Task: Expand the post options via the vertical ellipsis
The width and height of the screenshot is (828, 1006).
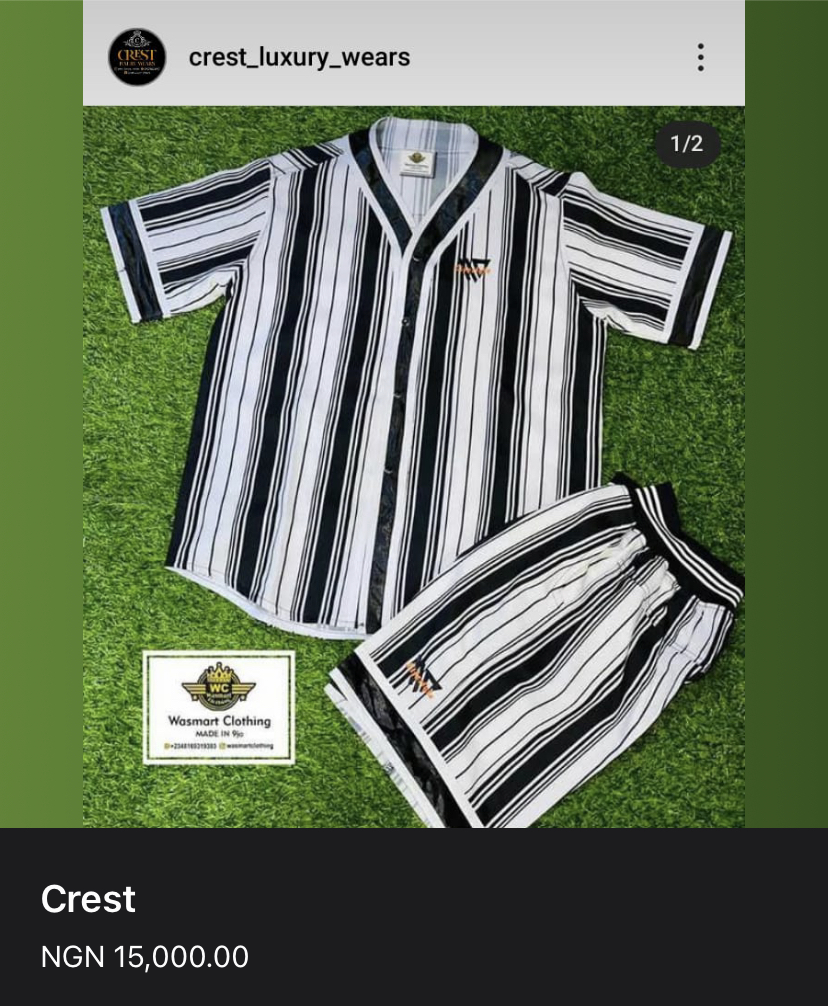Action: (700, 58)
